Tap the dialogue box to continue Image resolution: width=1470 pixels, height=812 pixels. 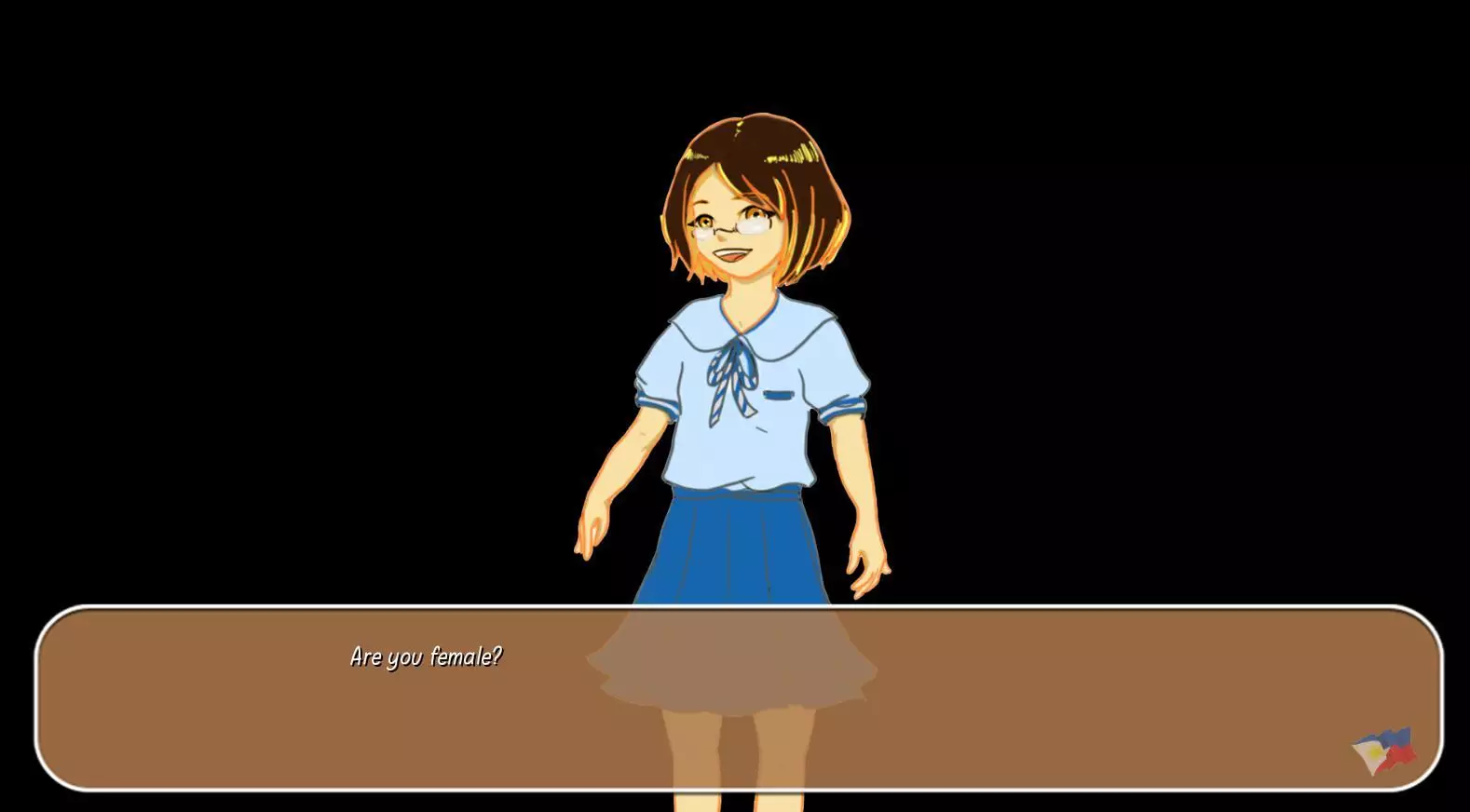coord(738,698)
